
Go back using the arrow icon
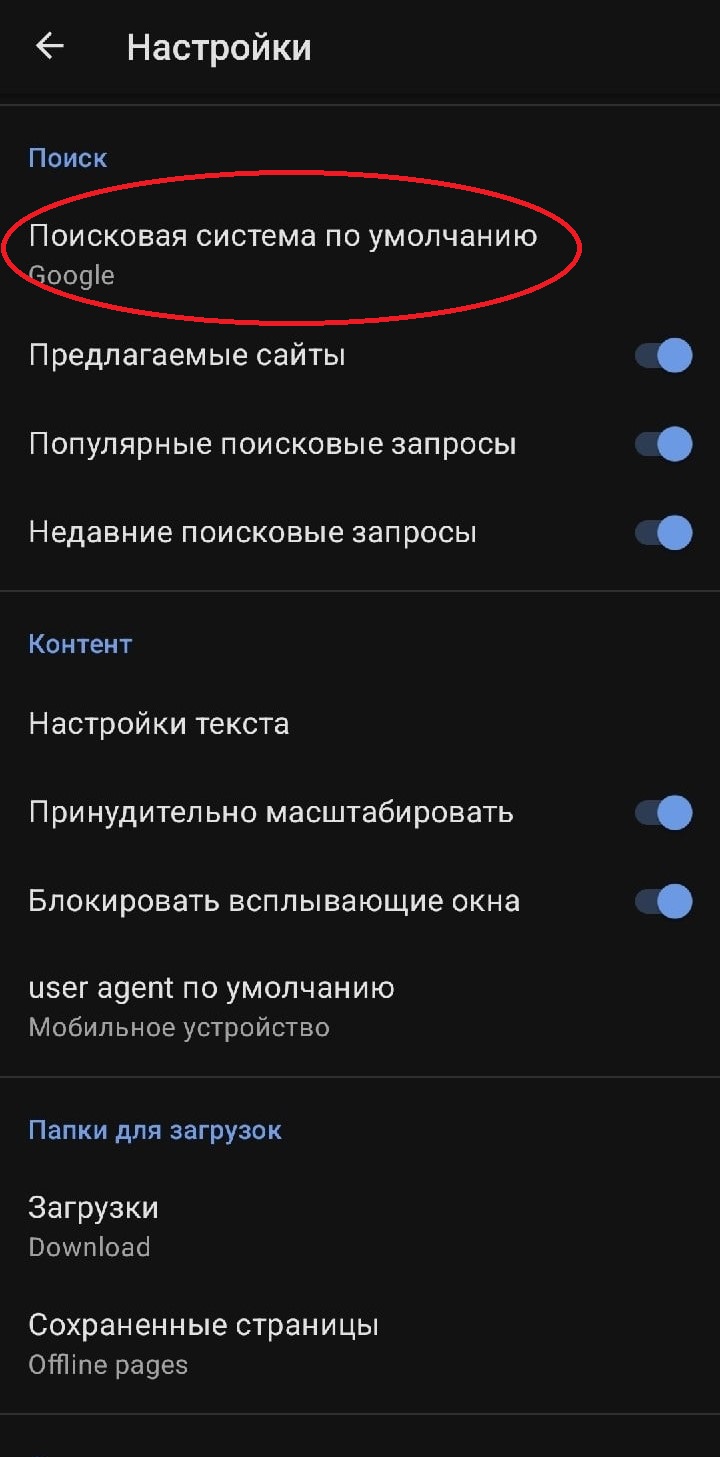pos(49,47)
